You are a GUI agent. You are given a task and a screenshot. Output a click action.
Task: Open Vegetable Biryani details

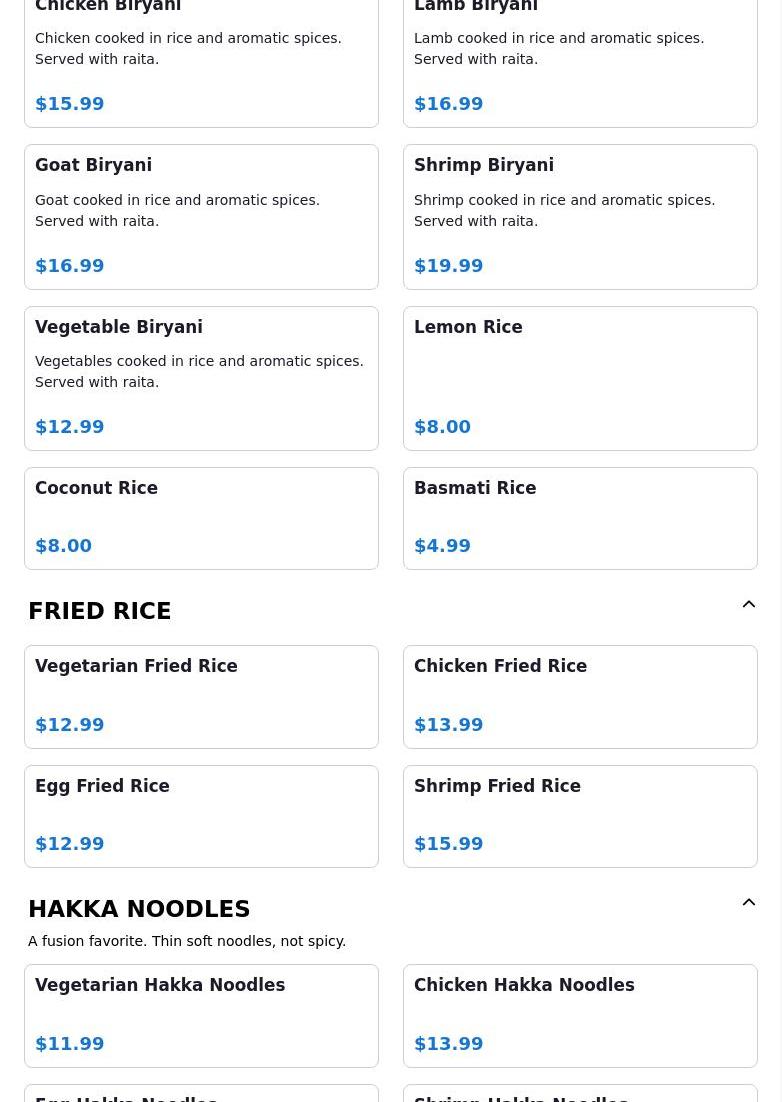pos(201,378)
